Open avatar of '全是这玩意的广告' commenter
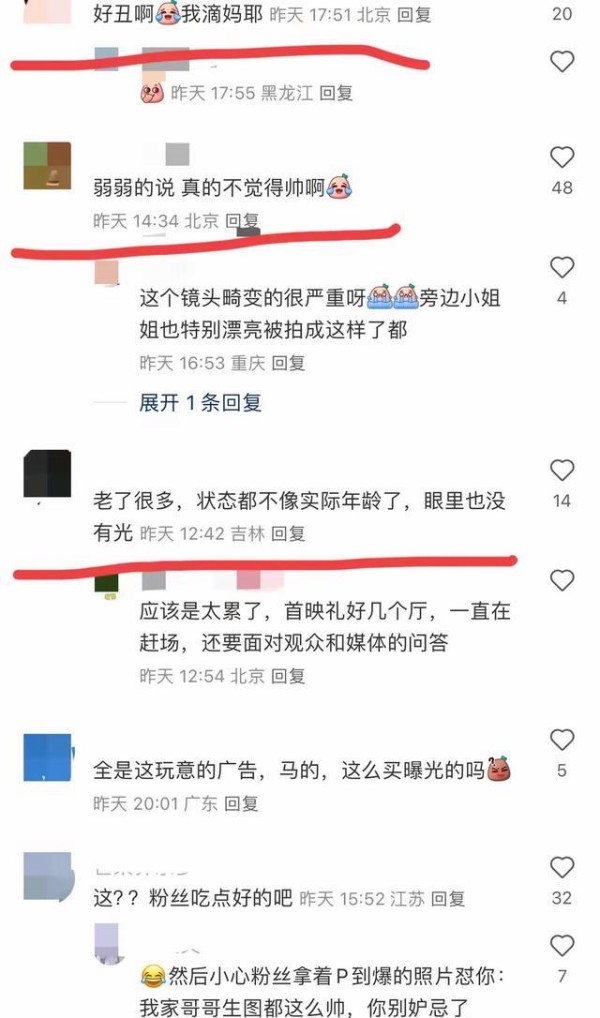 [47, 757]
